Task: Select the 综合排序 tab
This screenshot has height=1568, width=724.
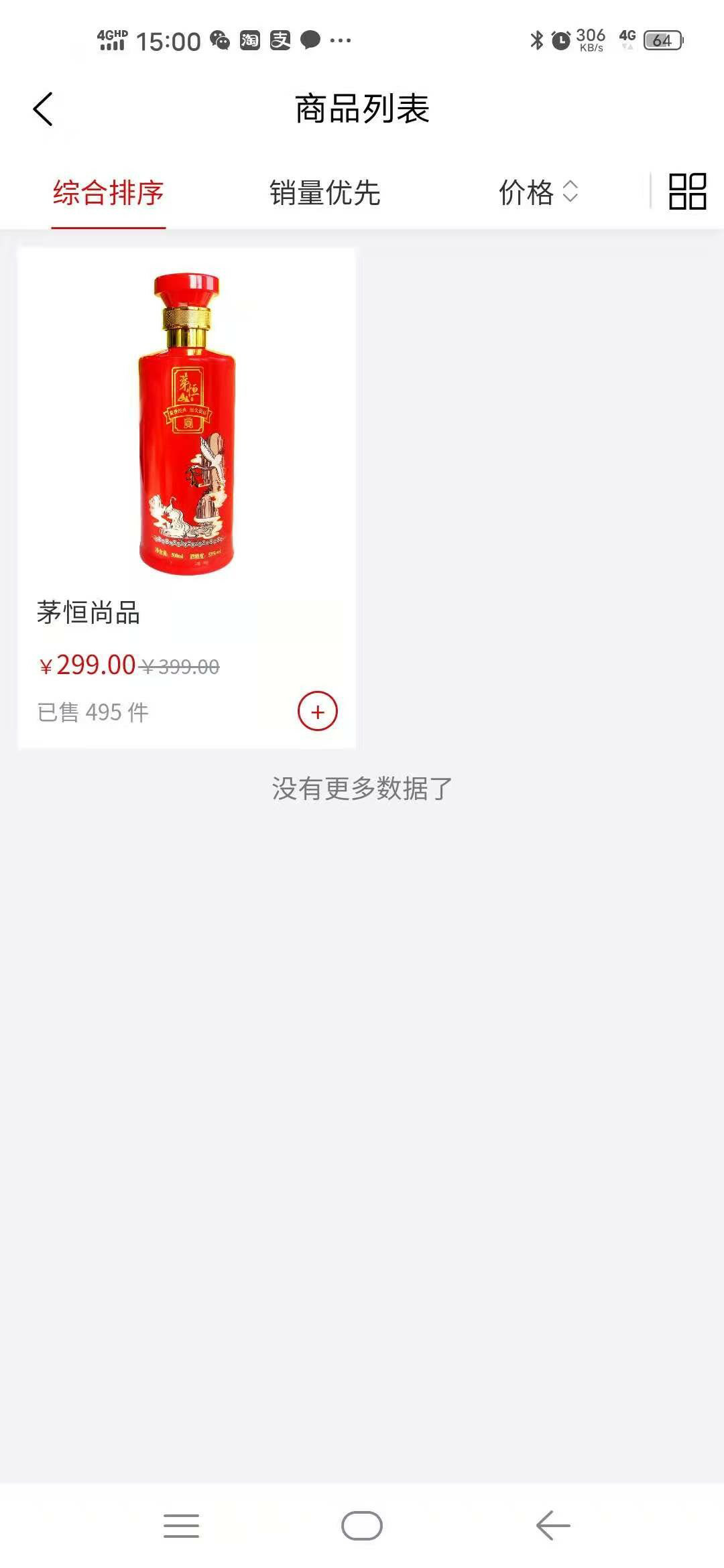Action: click(109, 193)
